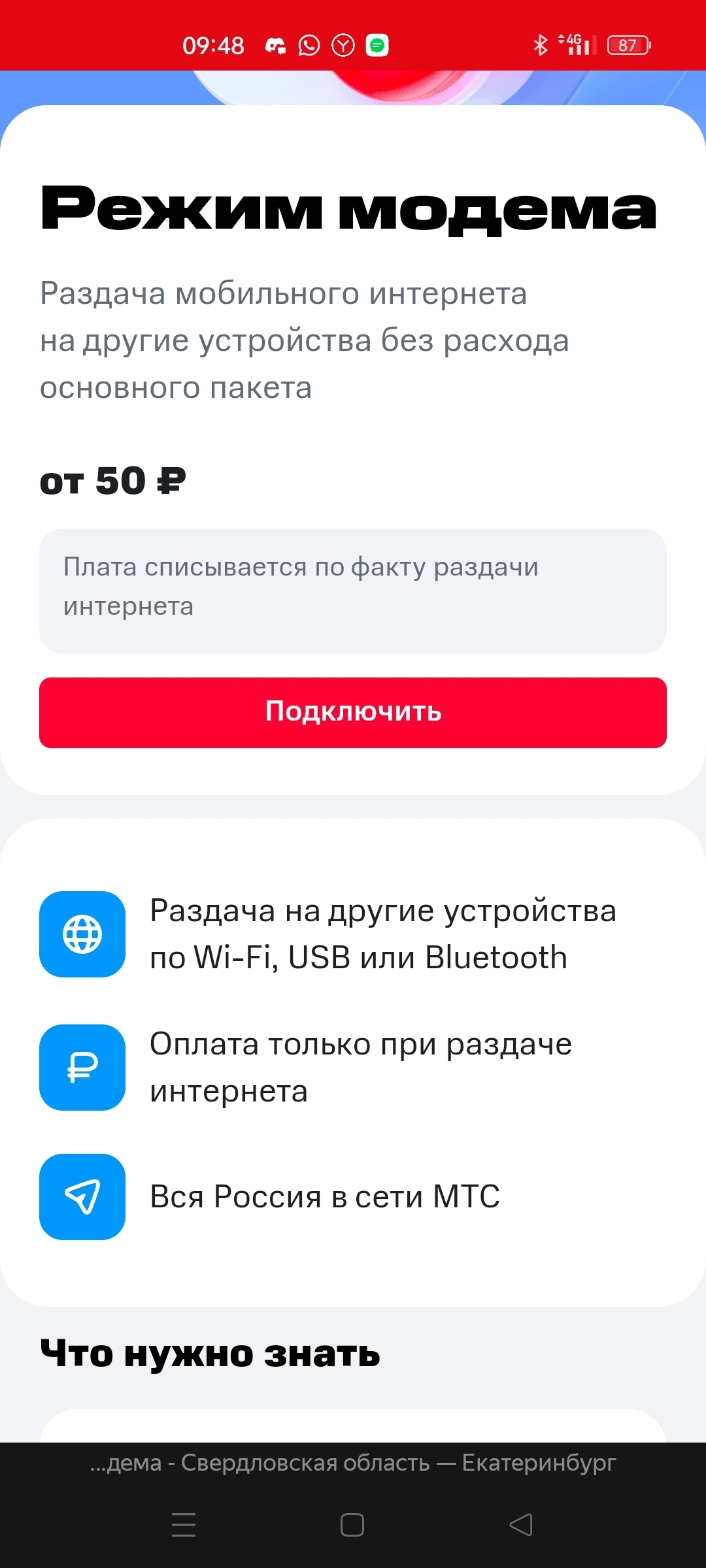Image resolution: width=706 pixels, height=1568 pixels.
Task: Go back with the system back button
Action: click(x=521, y=1525)
